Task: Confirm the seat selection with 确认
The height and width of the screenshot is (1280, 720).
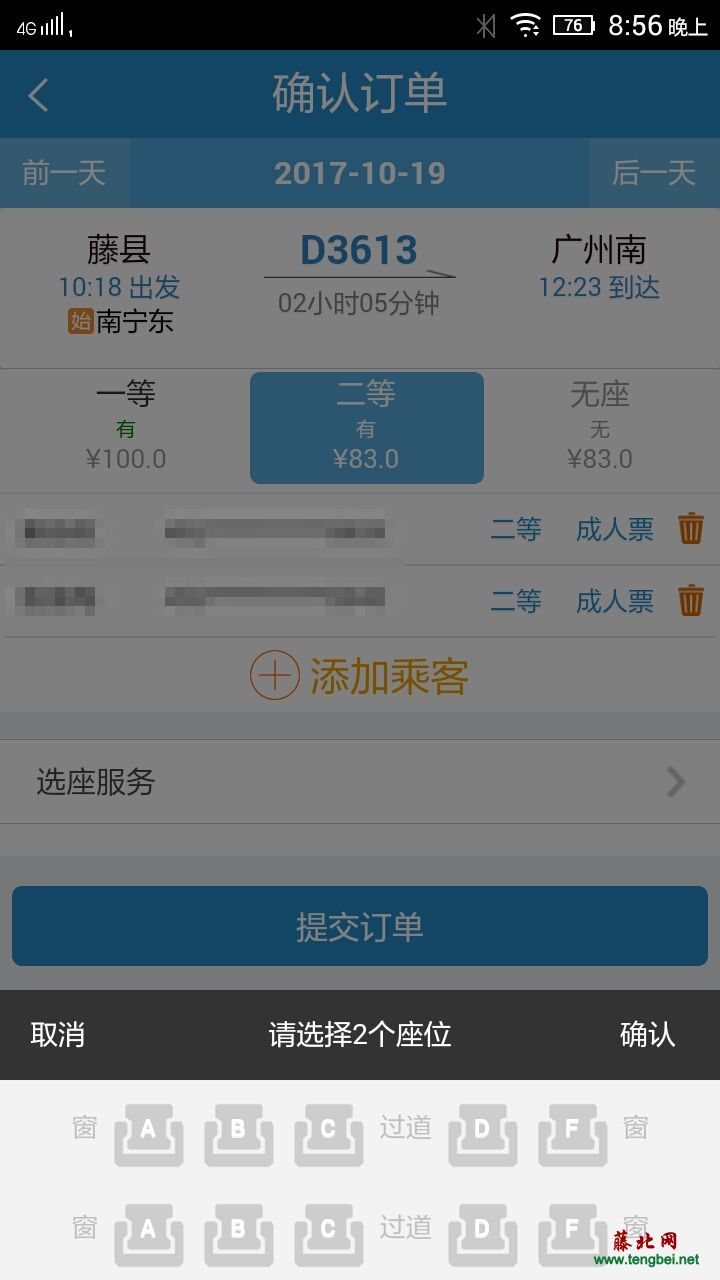Action: point(647,1035)
